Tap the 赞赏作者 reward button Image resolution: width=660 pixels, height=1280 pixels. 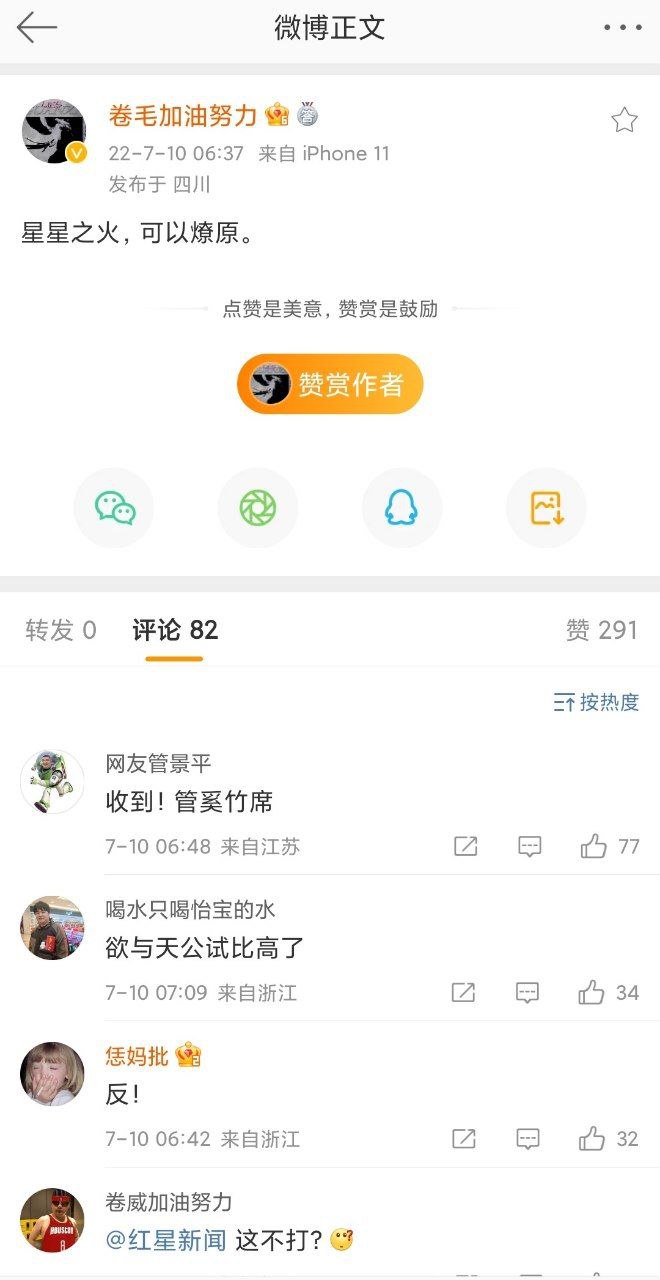pos(330,384)
